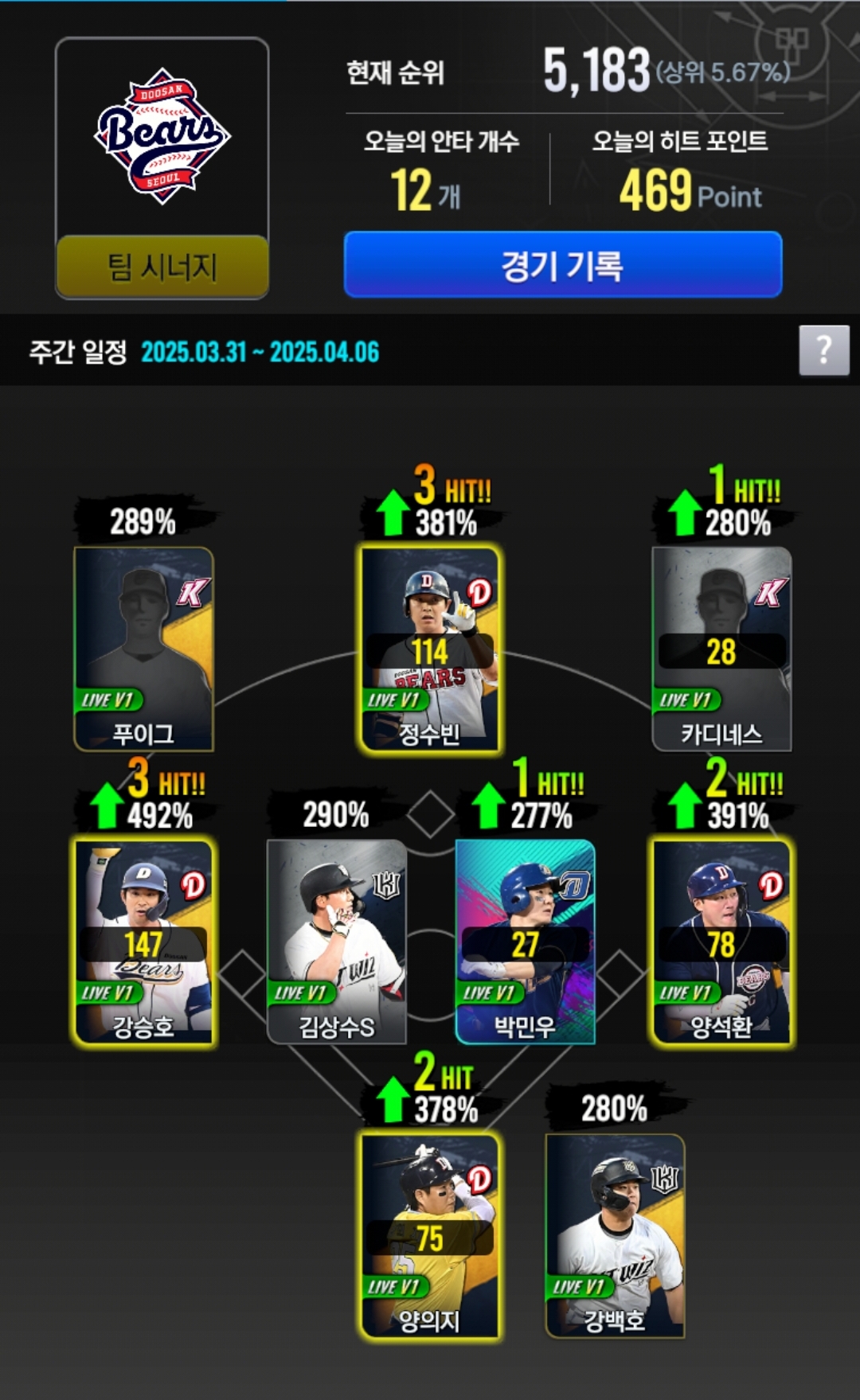Select the 강승호 player card

click(x=143, y=942)
